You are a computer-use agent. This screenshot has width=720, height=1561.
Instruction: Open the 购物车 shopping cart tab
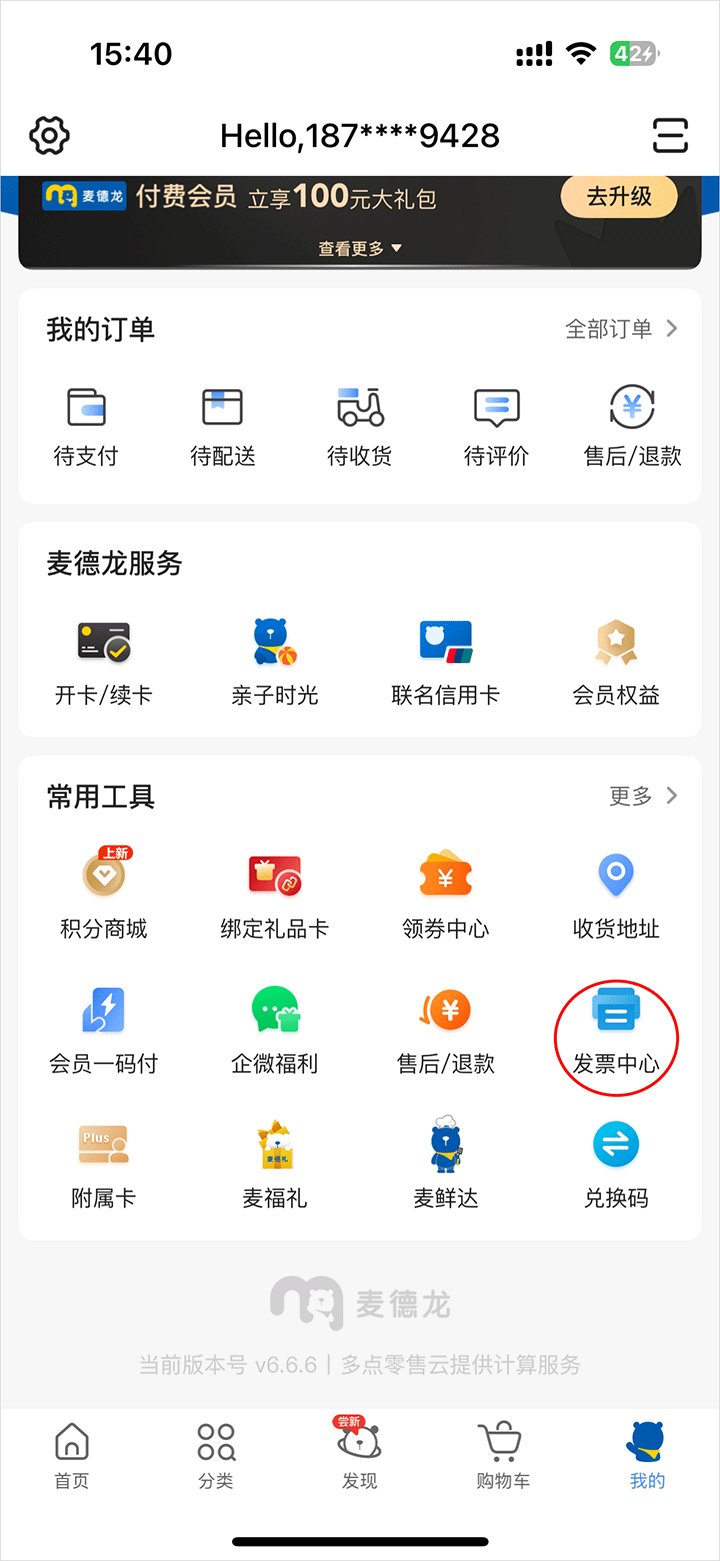[503, 1455]
